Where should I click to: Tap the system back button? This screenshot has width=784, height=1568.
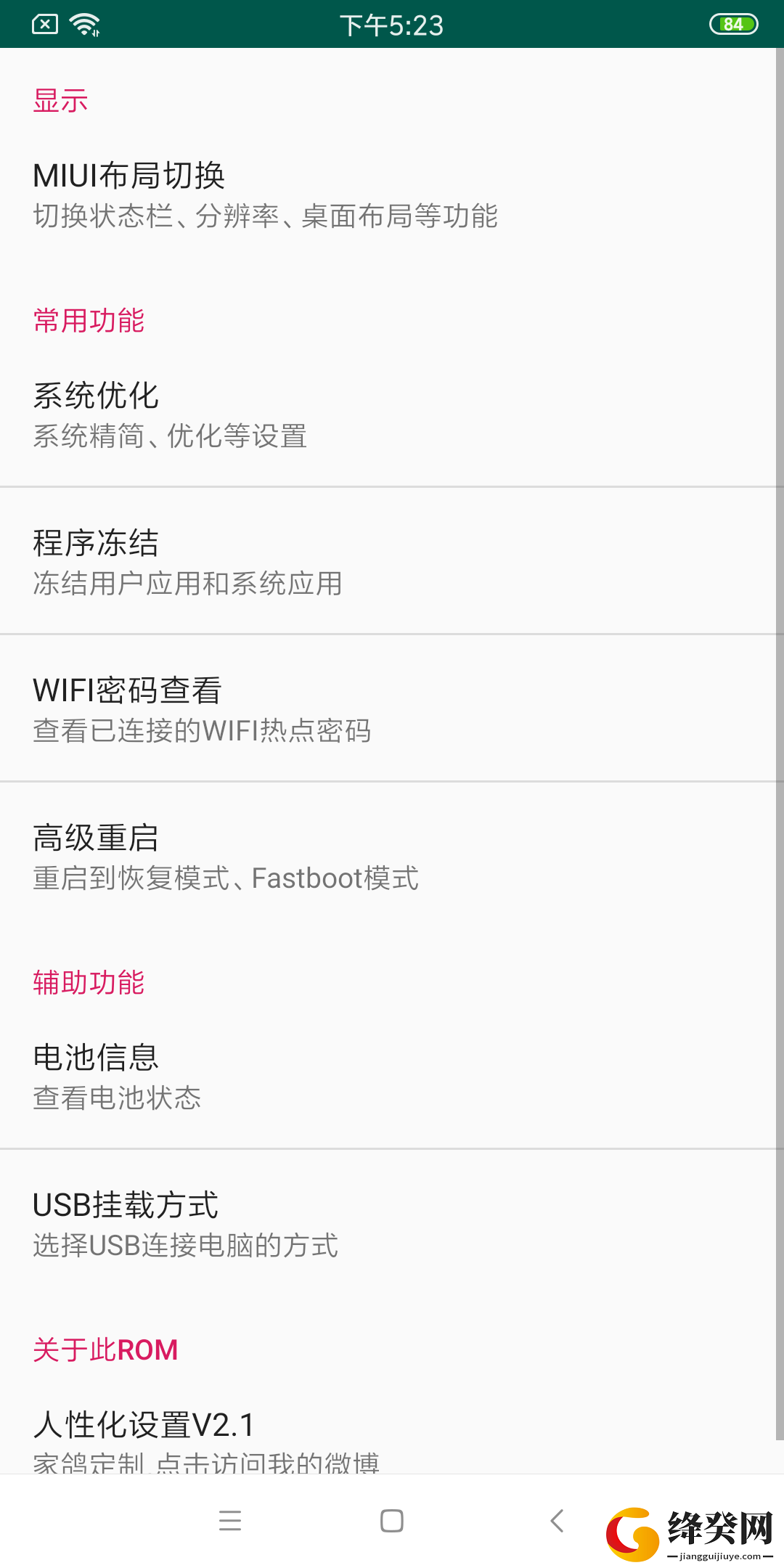tap(557, 1520)
